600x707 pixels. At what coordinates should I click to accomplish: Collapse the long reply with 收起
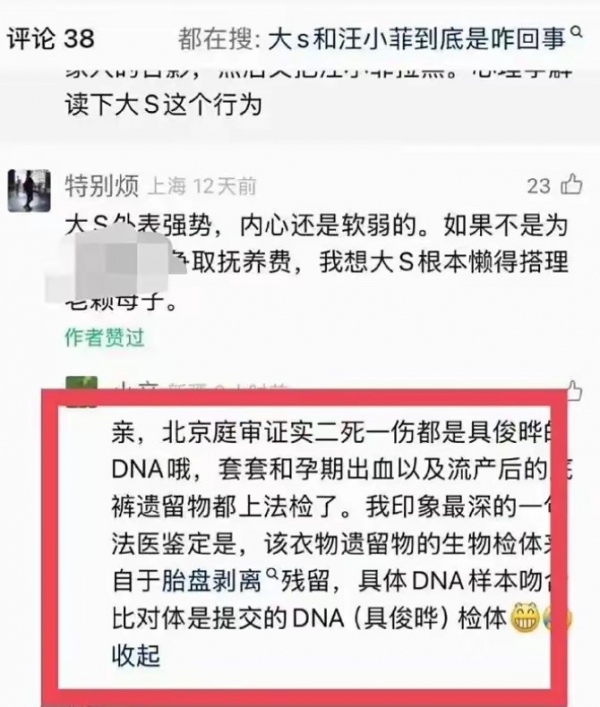(x=136, y=657)
